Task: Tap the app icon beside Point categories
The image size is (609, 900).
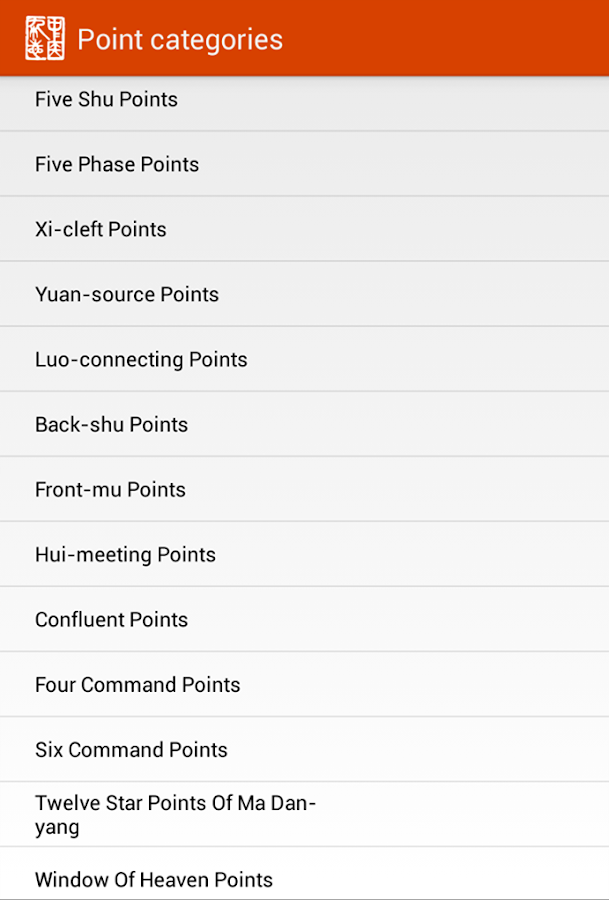Action: pos(44,39)
